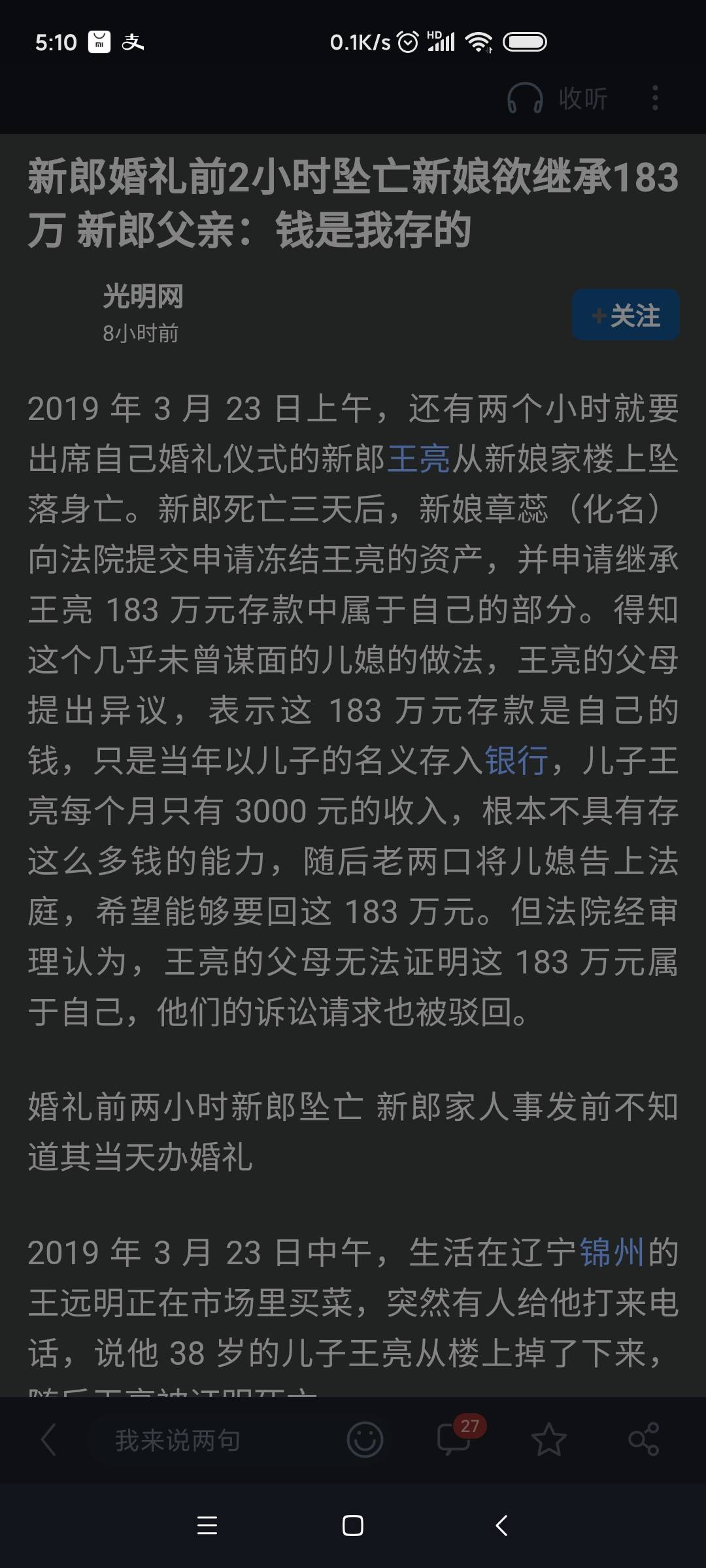Viewport: 706px width, 1568px height.
Task: Open the 光明网 publisher page
Action: tap(143, 297)
